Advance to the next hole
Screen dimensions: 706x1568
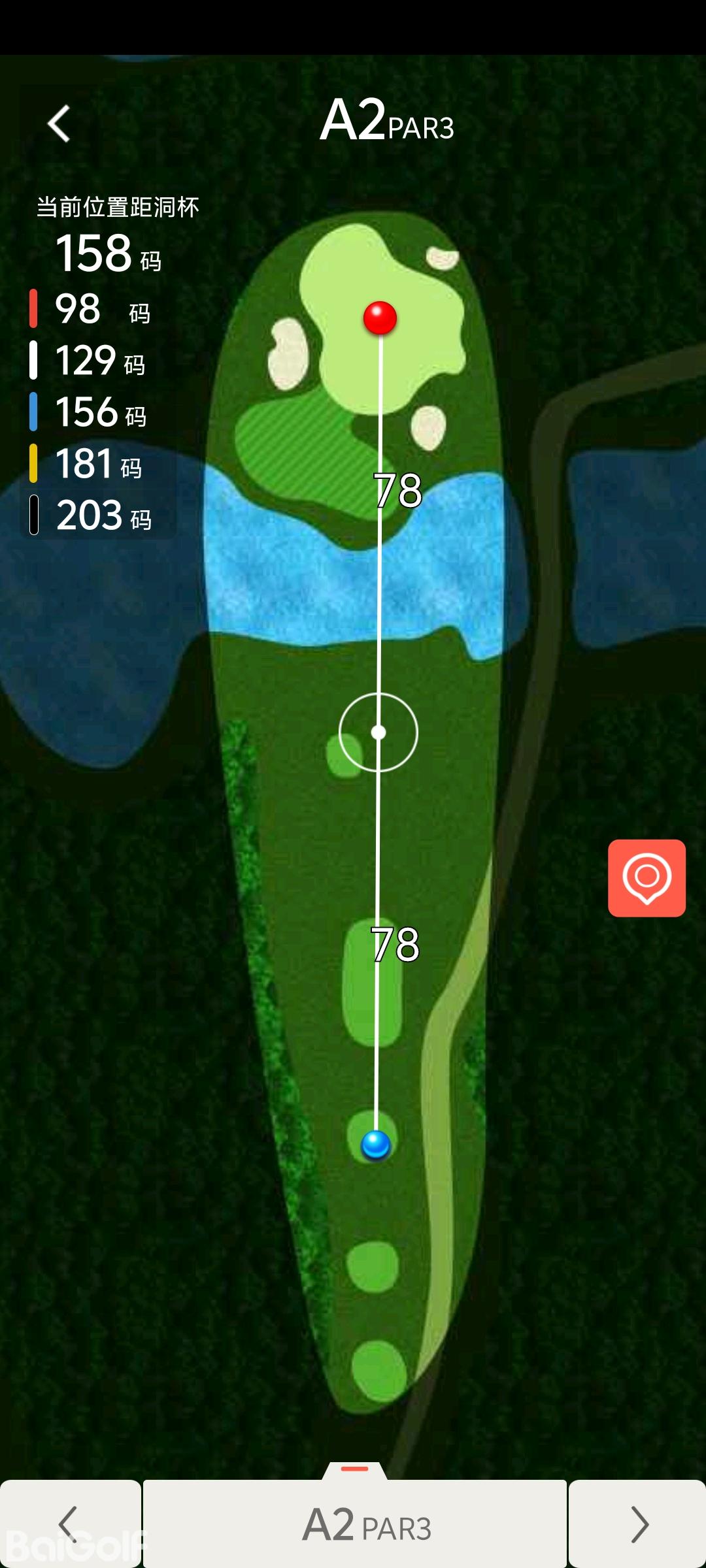[x=637, y=1524]
